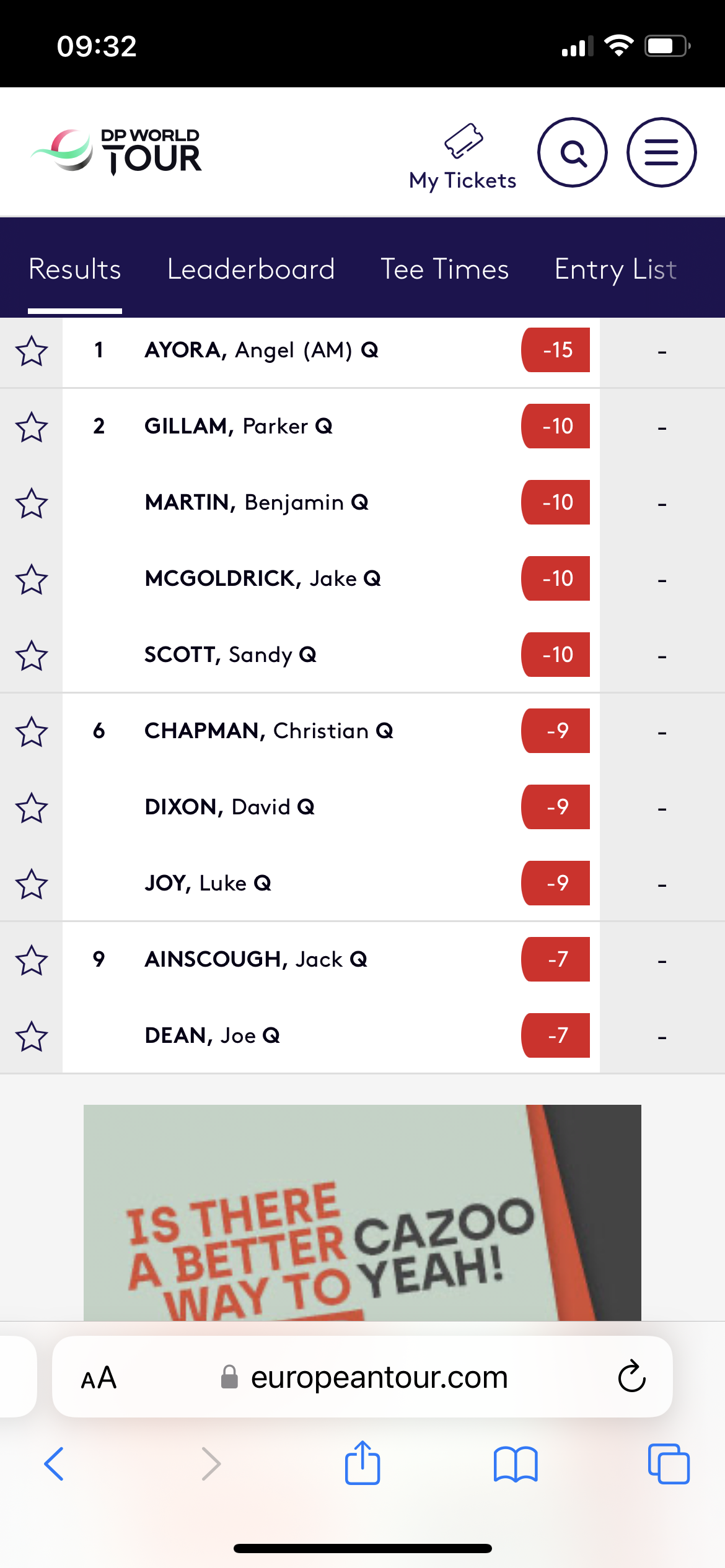The width and height of the screenshot is (725, 1568).
Task: Open the search by clicking the magnifier icon
Action: [x=573, y=152]
